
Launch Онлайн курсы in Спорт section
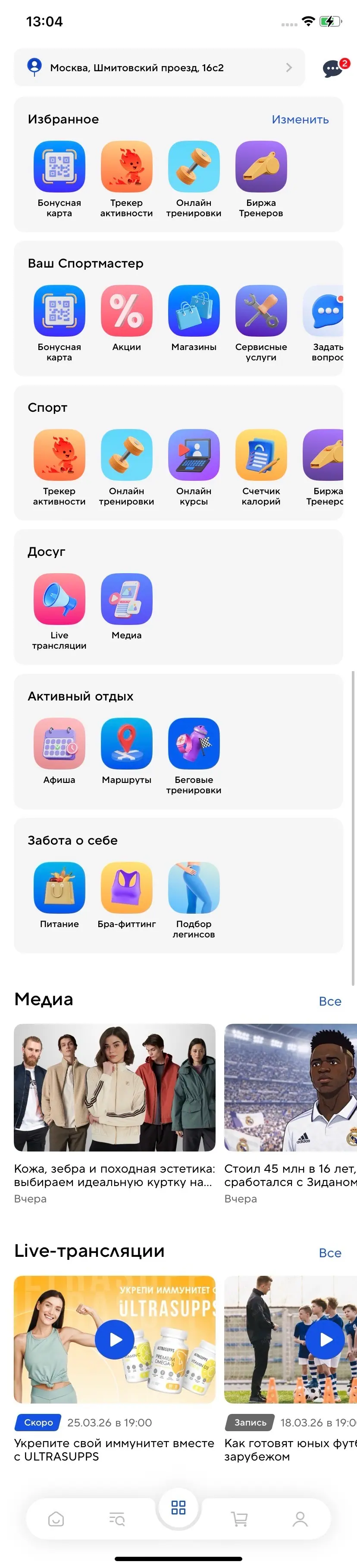tap(194, 455)
